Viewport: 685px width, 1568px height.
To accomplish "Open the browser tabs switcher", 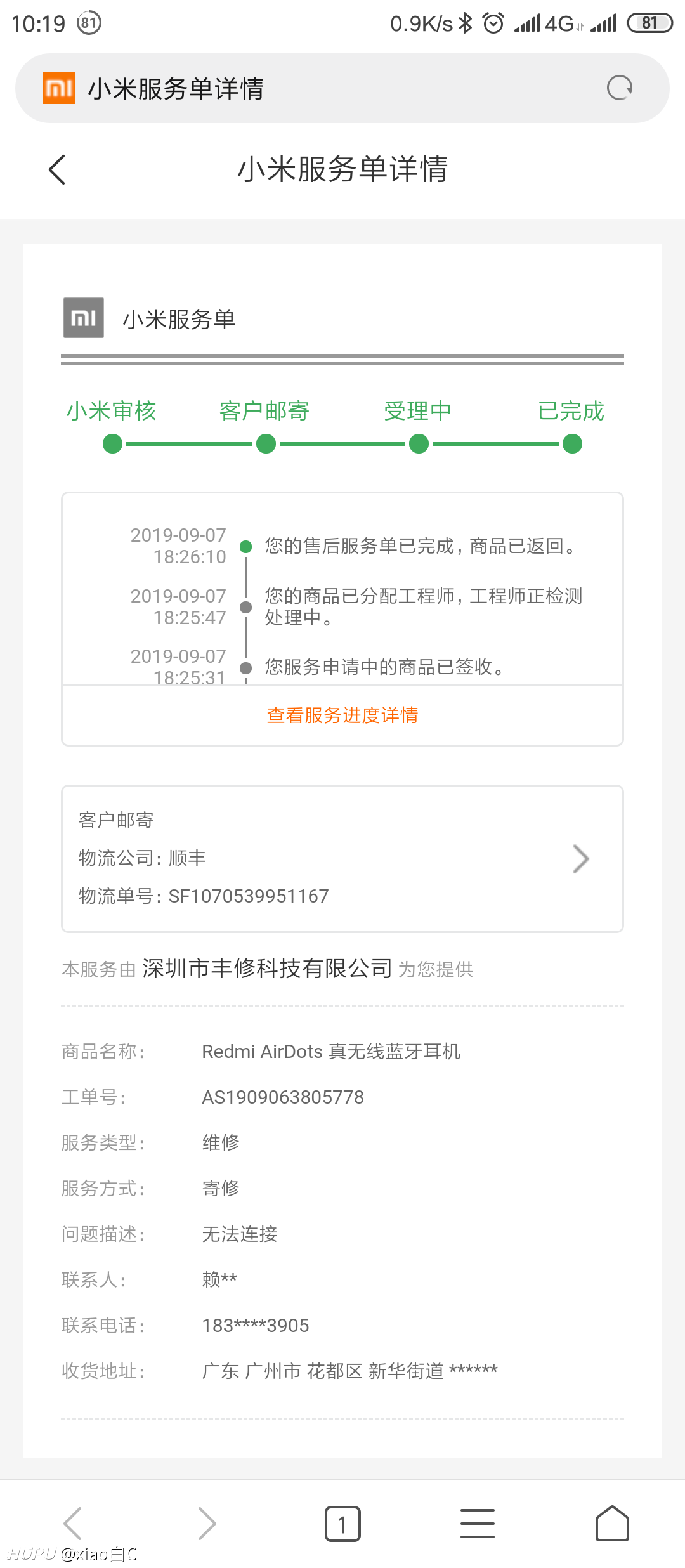I will click(x=342, y=1524).
